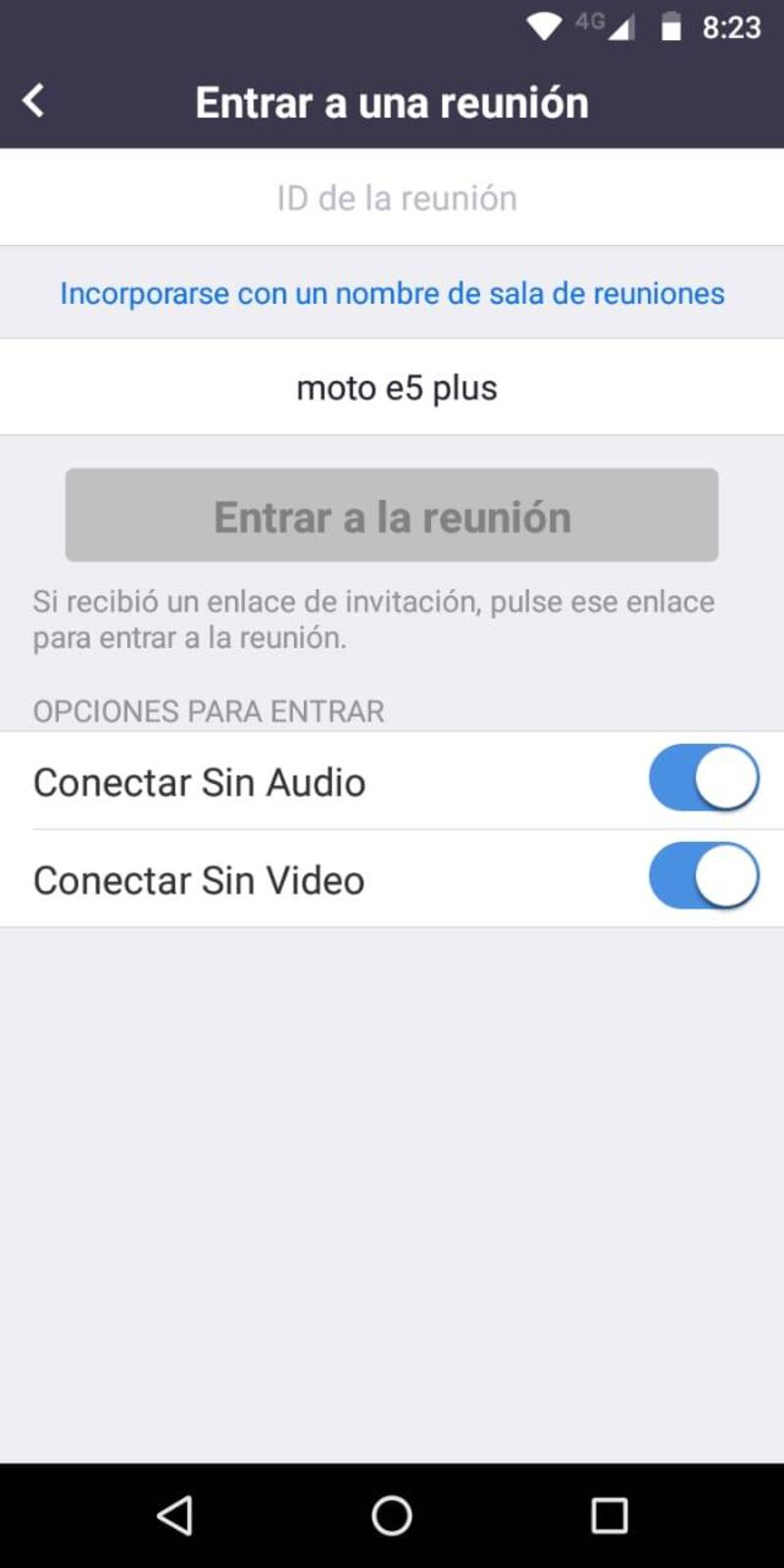Go back using the header arrow
Screen dimensions: 784x1568
tap(33, 100)
